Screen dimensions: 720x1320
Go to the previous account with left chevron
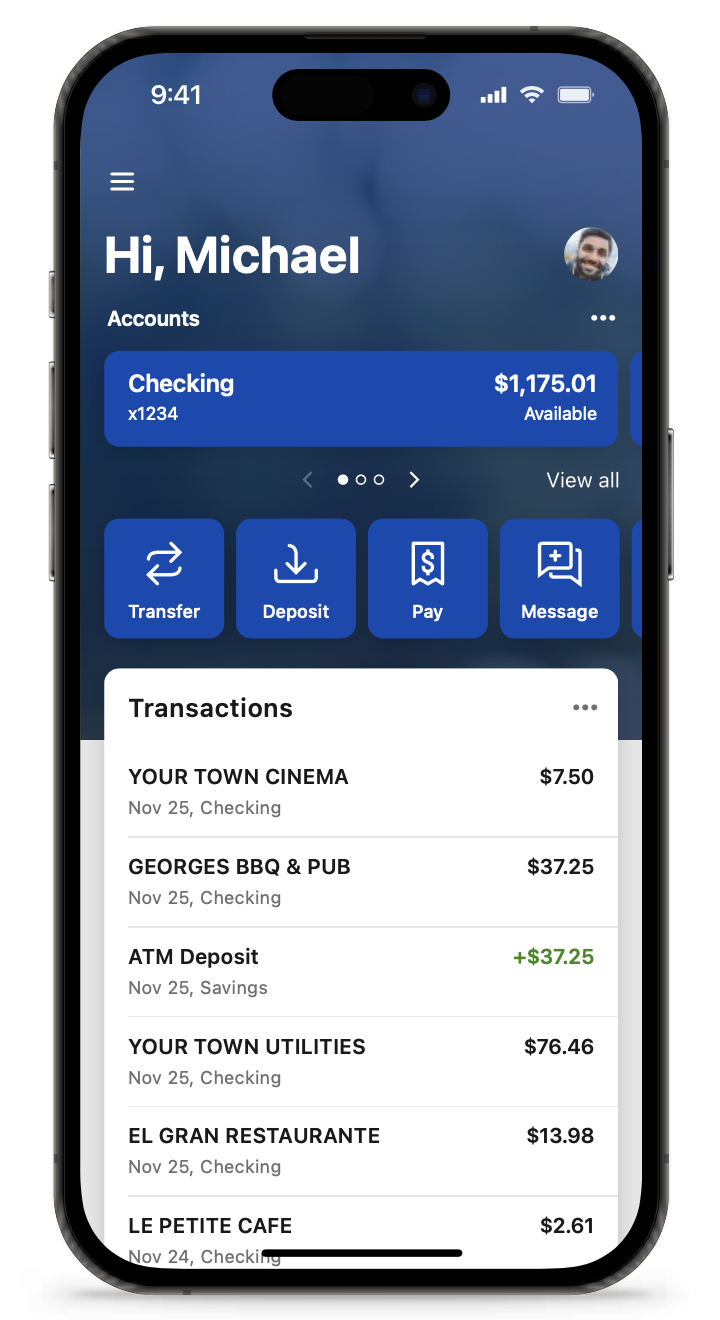click(x=308, y=480)
